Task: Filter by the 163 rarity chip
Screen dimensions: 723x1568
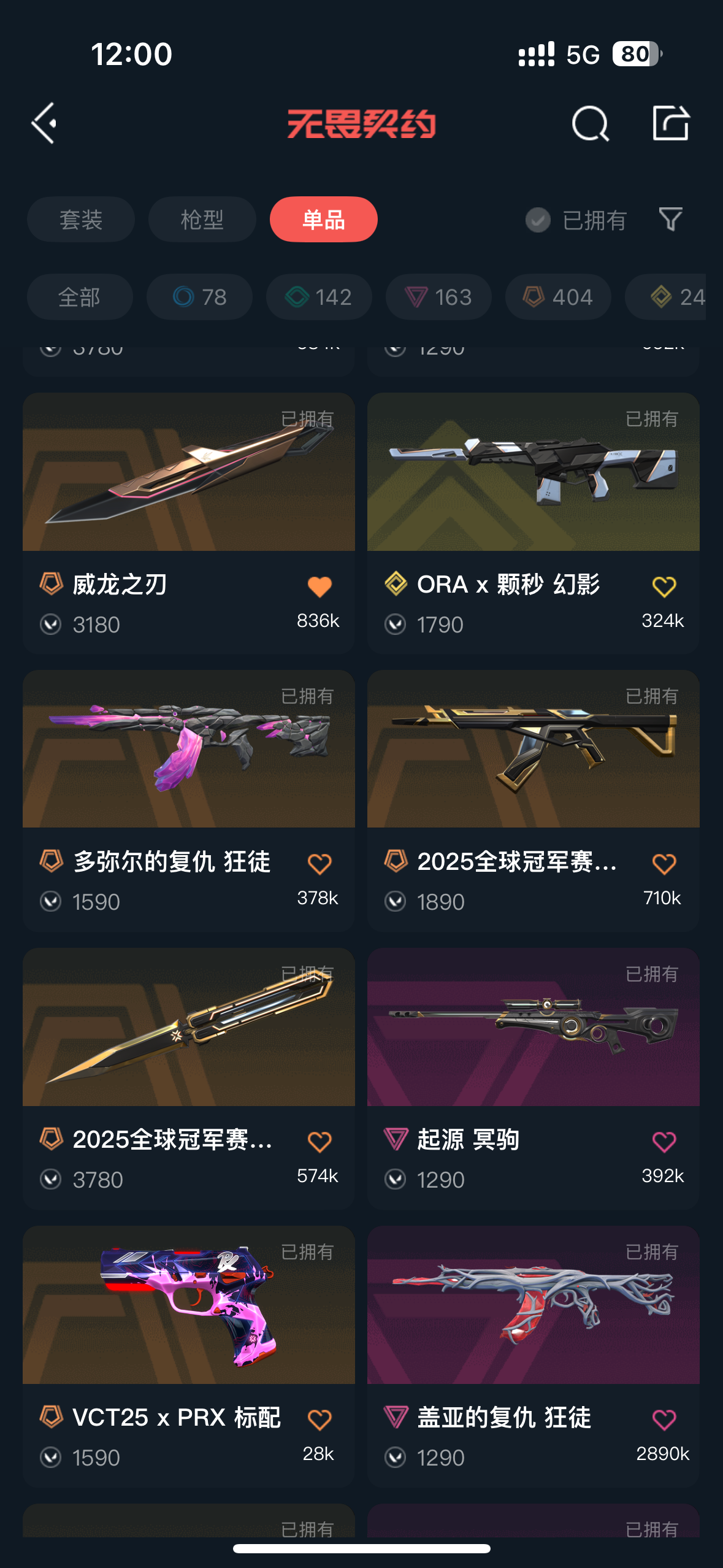Action: click(x=438, y=297)
